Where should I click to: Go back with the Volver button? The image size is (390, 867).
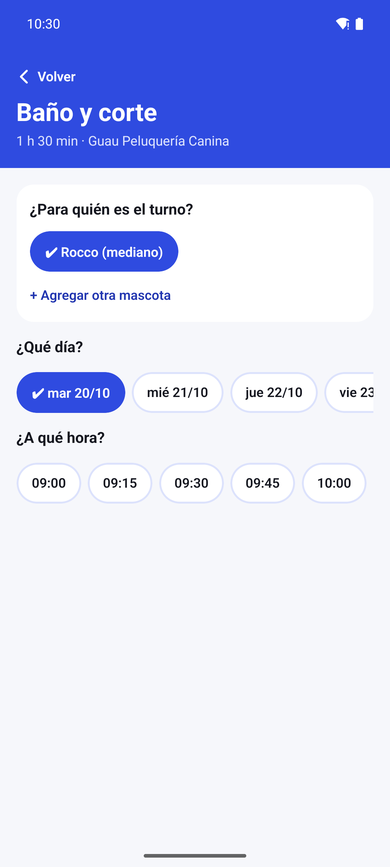tap(48, 77)
